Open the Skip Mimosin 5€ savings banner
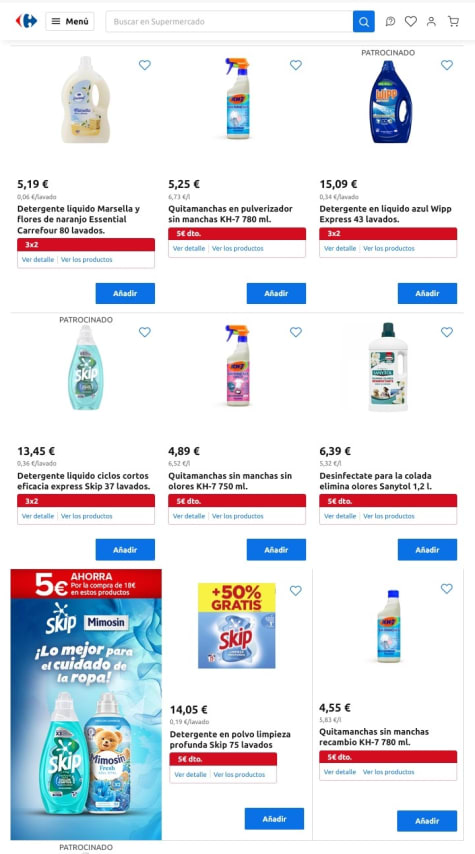The image size is (475, 854). pyautogui.click(x=86, y=704)
